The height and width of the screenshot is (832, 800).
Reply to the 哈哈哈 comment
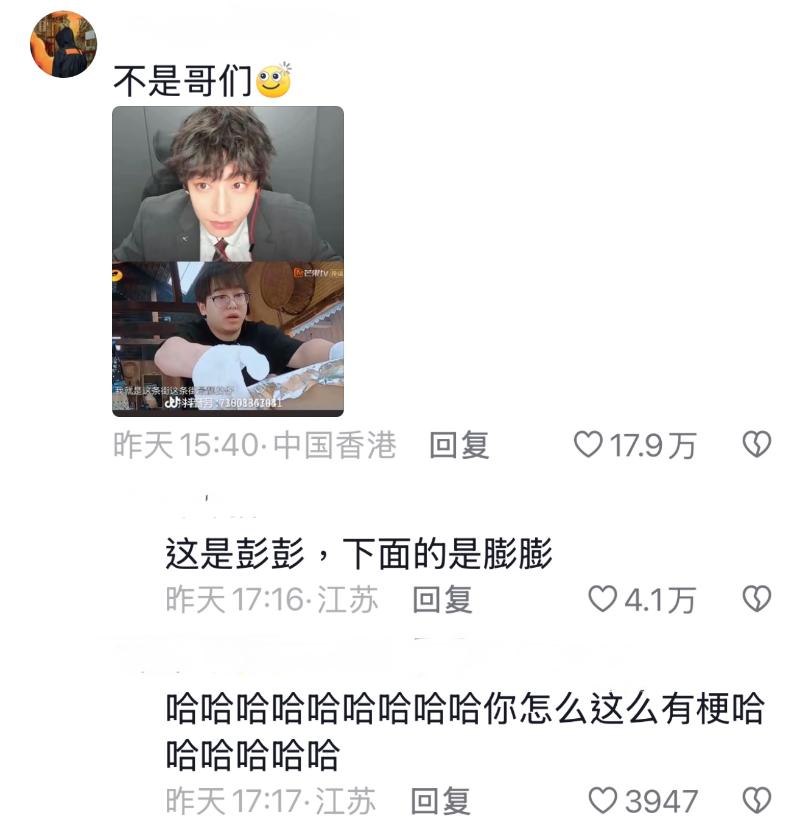[x=441, y=801]
